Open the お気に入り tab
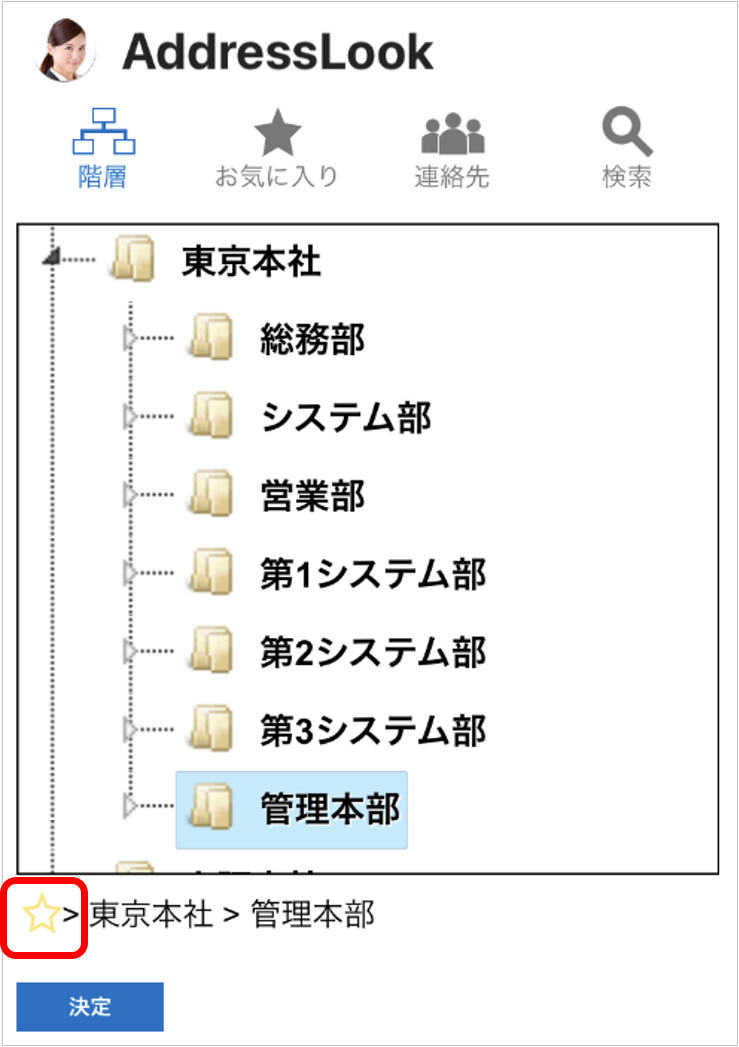The width and height of the screenshot is (739, 1047). click(x=276, y=148)
